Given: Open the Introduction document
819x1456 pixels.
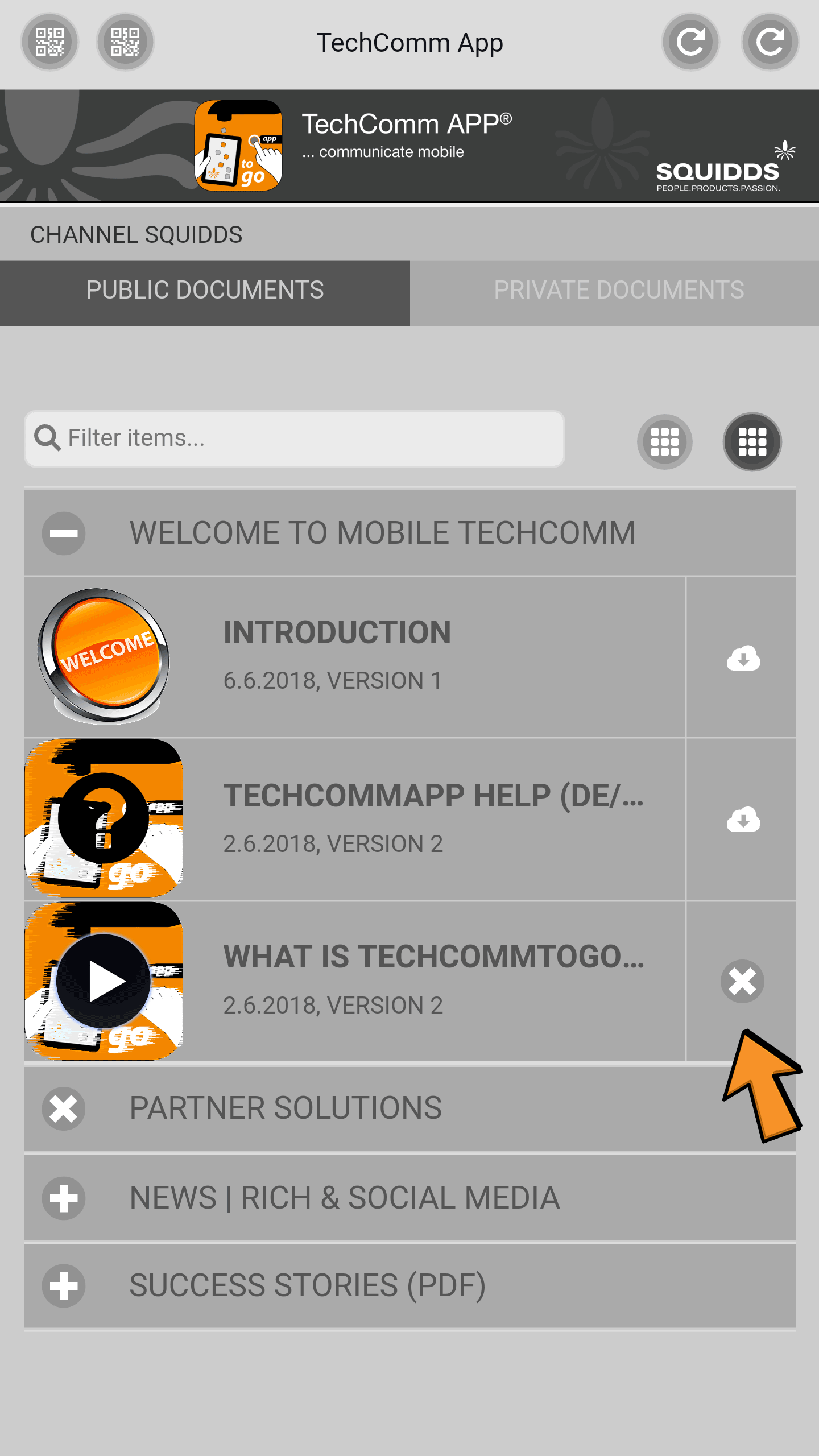Looking at the screenshot, I should coord(353,656).
